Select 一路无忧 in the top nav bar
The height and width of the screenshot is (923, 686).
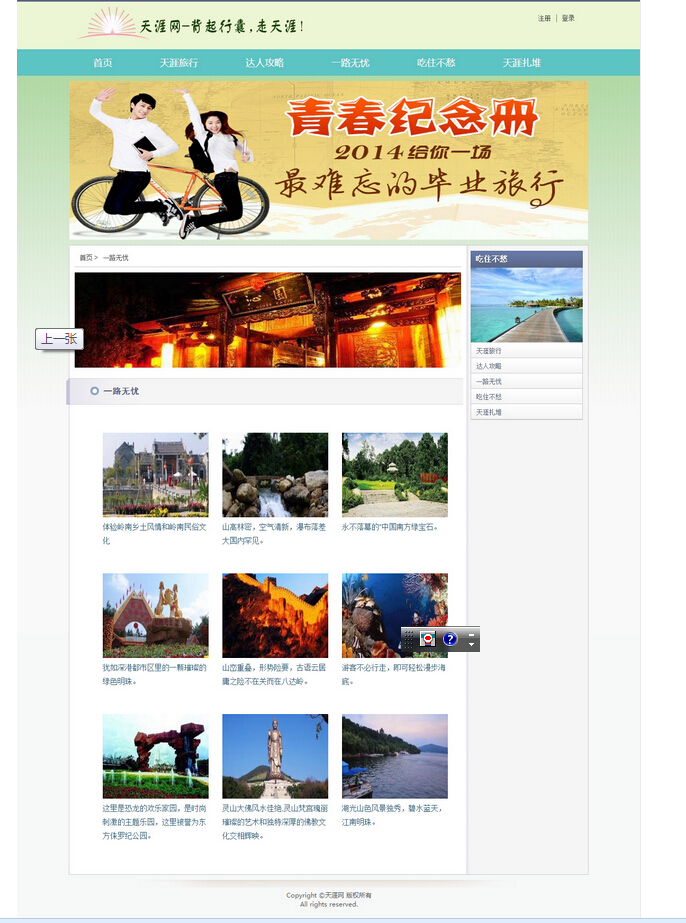[351, 62]
